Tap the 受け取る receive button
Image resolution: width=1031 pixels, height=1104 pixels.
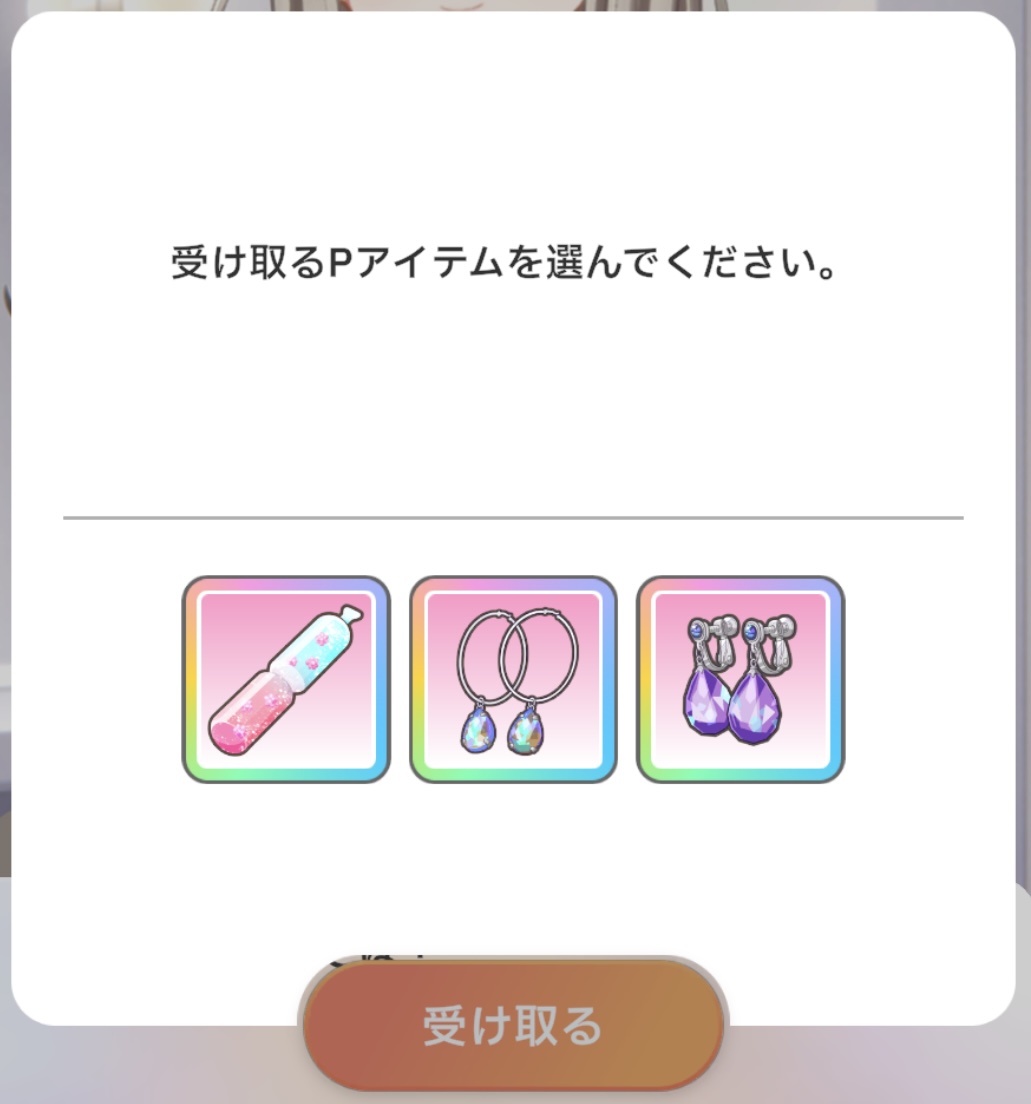pos(513,1025)
